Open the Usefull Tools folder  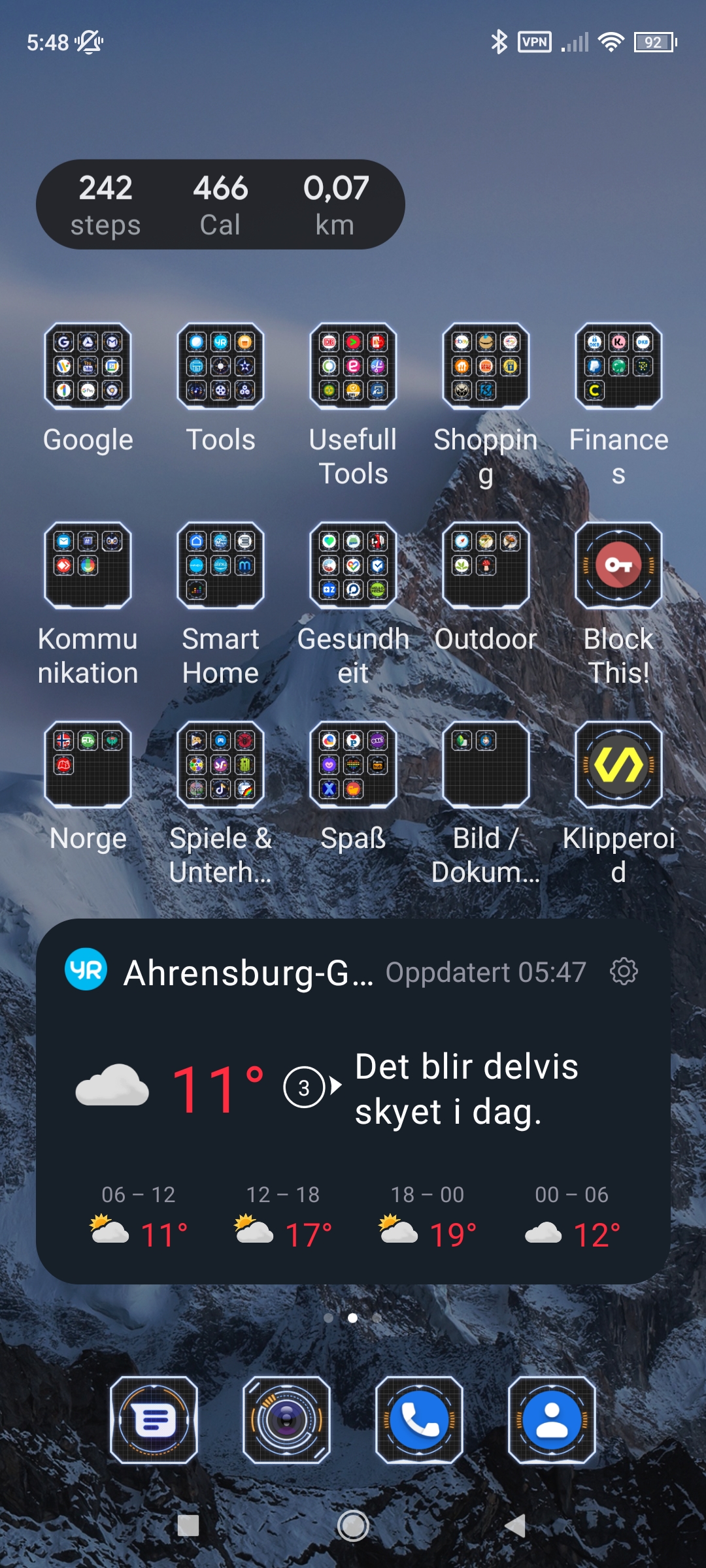[353, 367]
